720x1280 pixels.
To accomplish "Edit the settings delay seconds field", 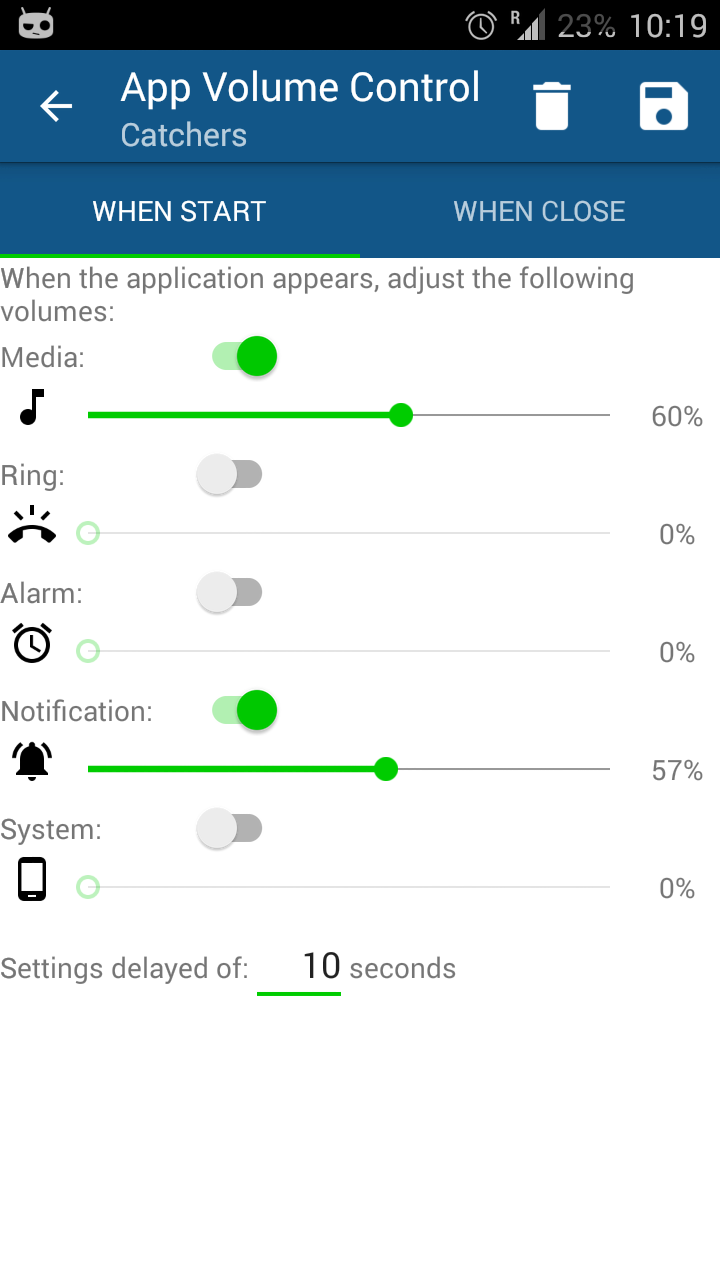I will click(x=299, y=968).
